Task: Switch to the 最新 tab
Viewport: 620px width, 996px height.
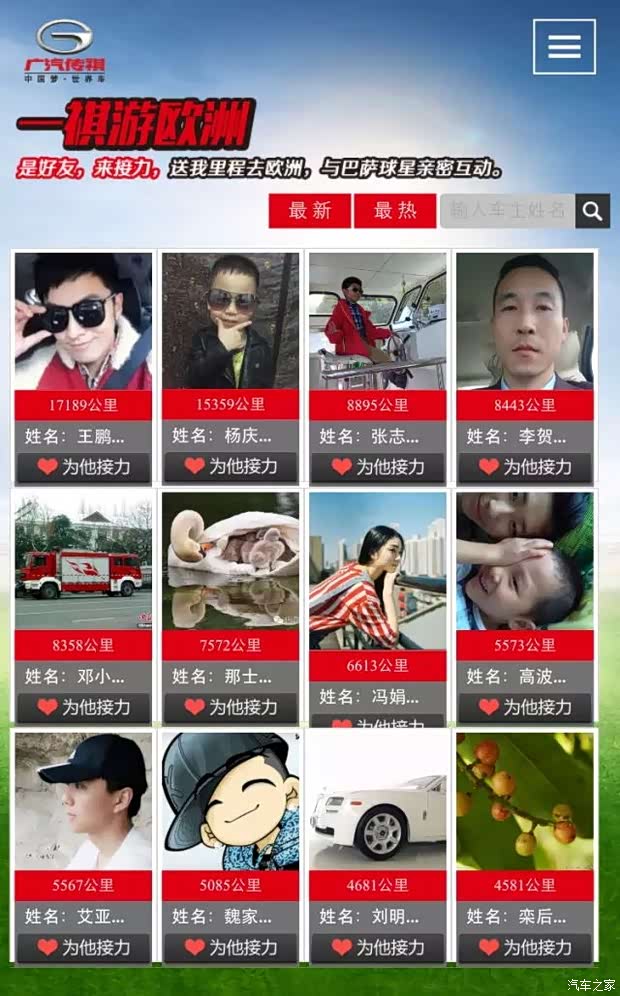Action: (310, 211)
